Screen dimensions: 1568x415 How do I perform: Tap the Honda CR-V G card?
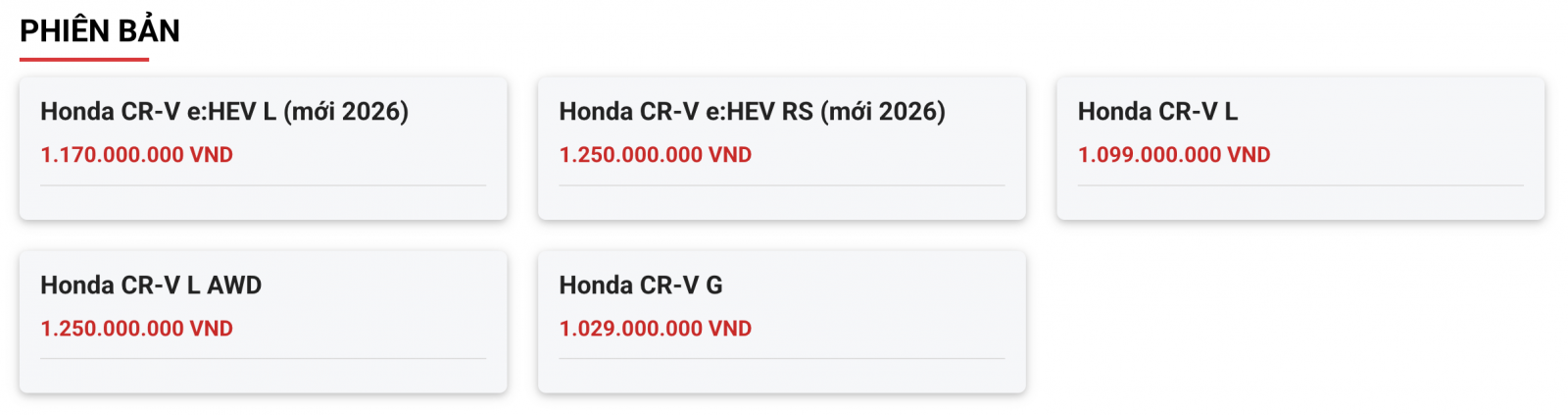[x=781, y=321]
